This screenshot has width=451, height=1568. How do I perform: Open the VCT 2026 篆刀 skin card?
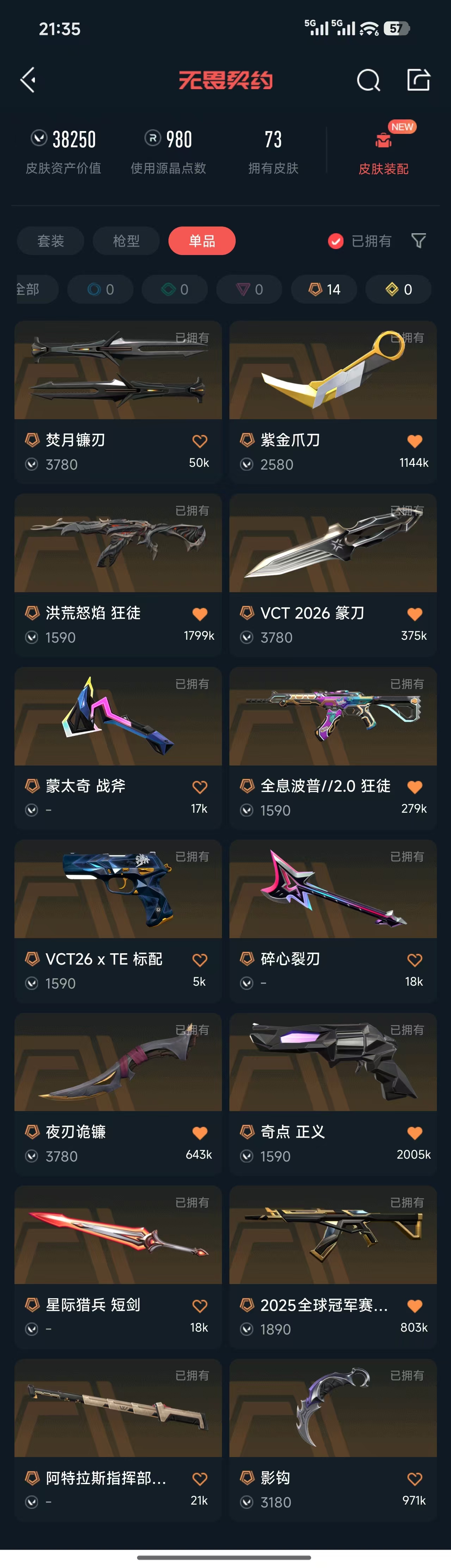333,575
